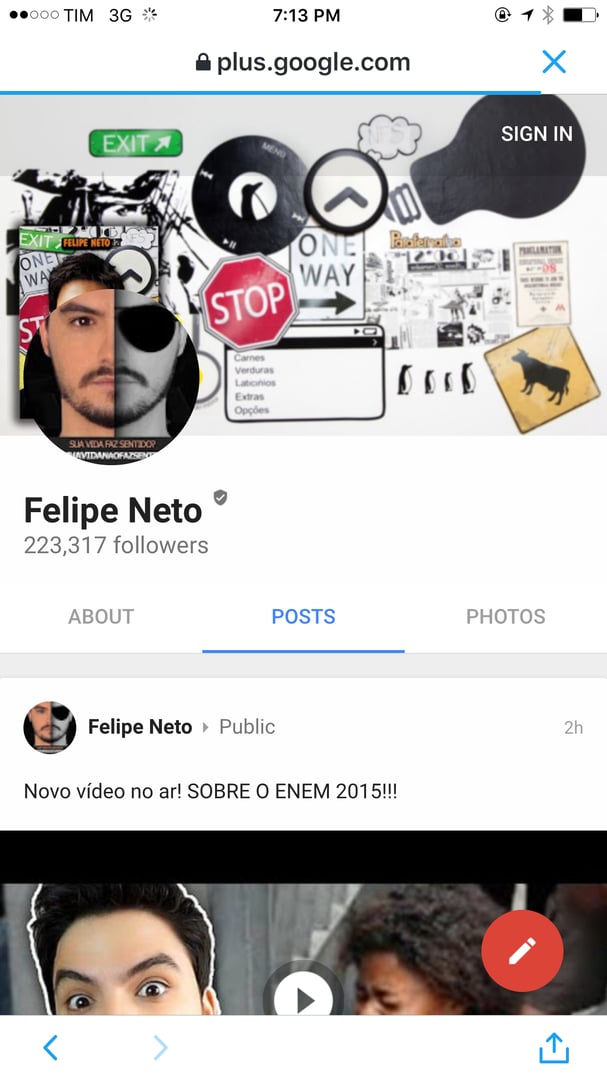The width and height of the screenshot is (607, 1080).
Task: Tap the post author name Felipe Neto
Action: (140, 727)
